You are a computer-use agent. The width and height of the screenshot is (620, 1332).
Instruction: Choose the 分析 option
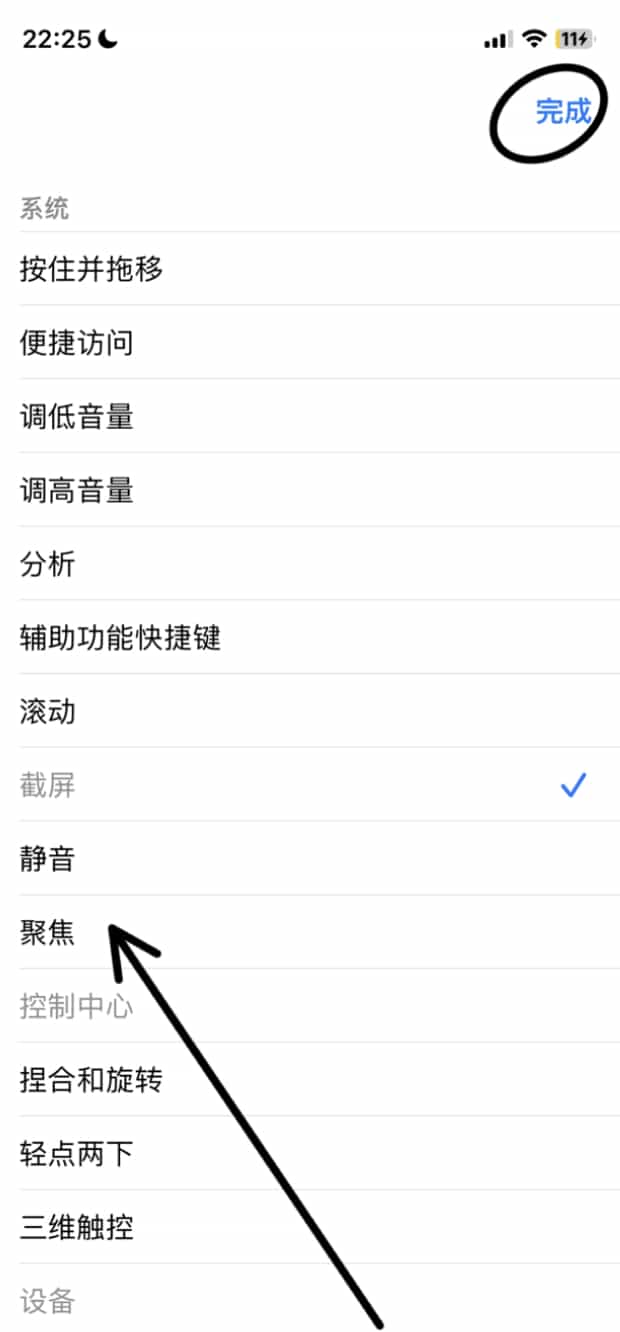(310, 564)
